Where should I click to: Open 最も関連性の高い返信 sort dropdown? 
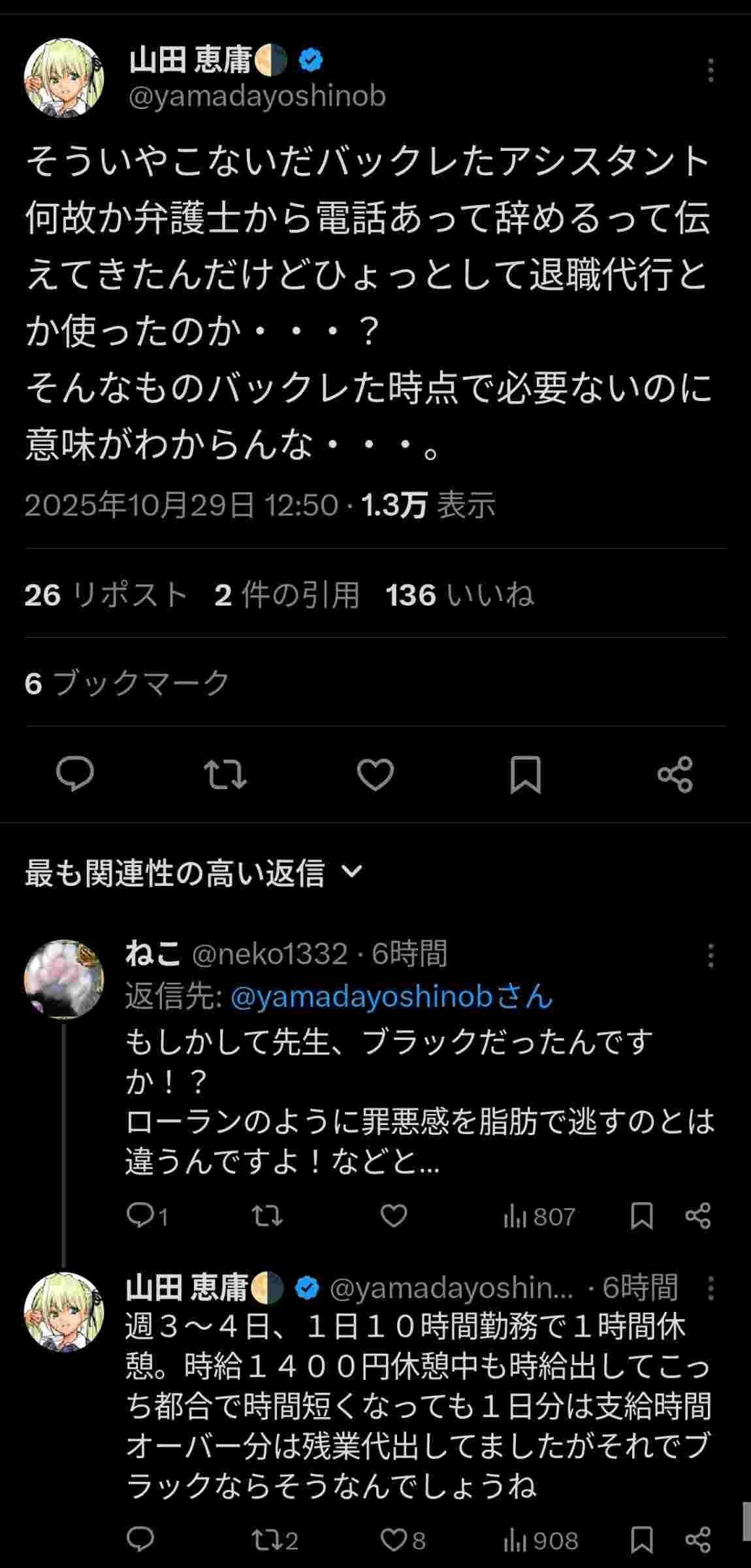(x=193, y=872)
